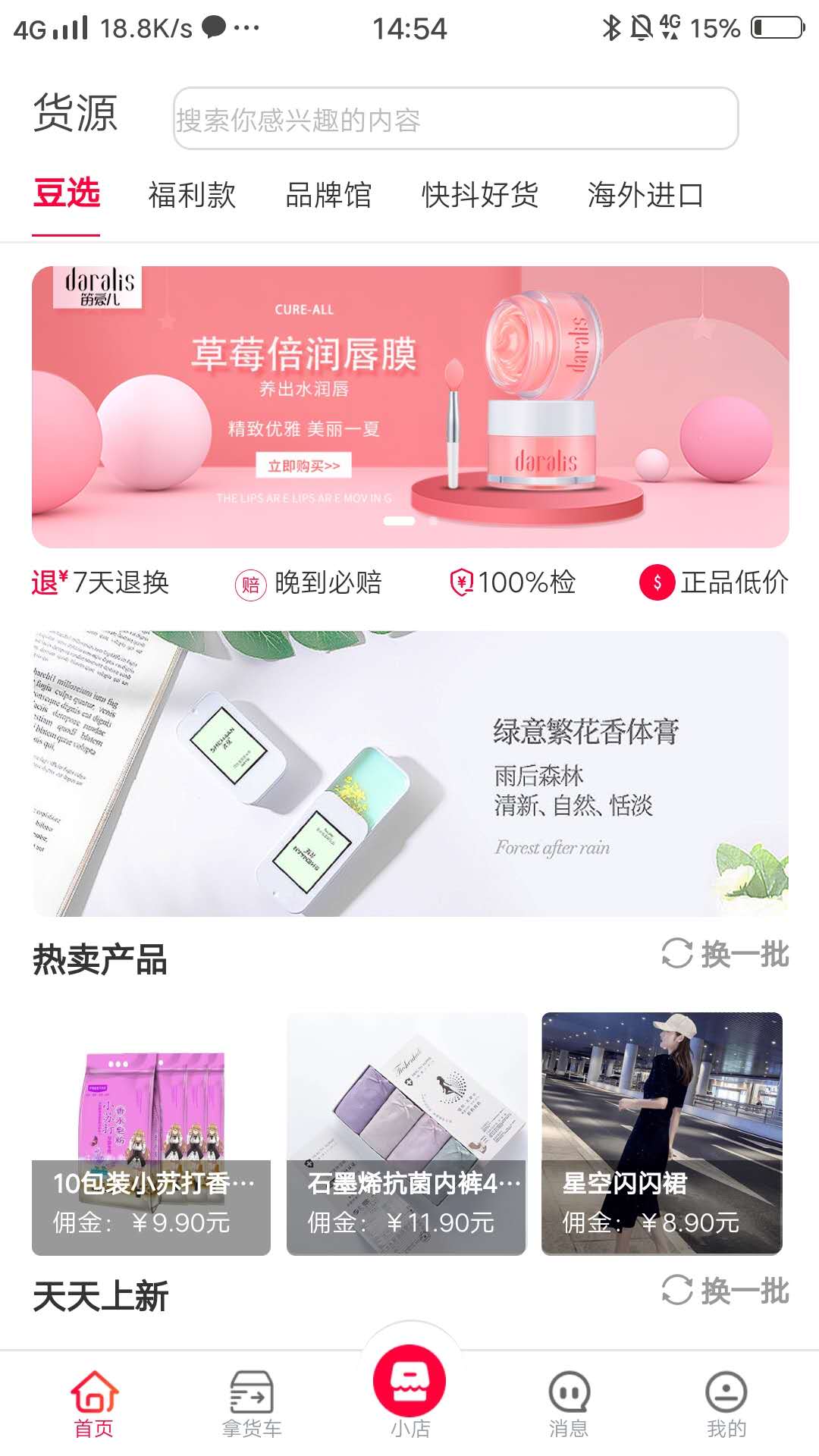Tap the search box 搜索你感兴趣的内容
The image size is (819, 1456).
pos(455,118)
